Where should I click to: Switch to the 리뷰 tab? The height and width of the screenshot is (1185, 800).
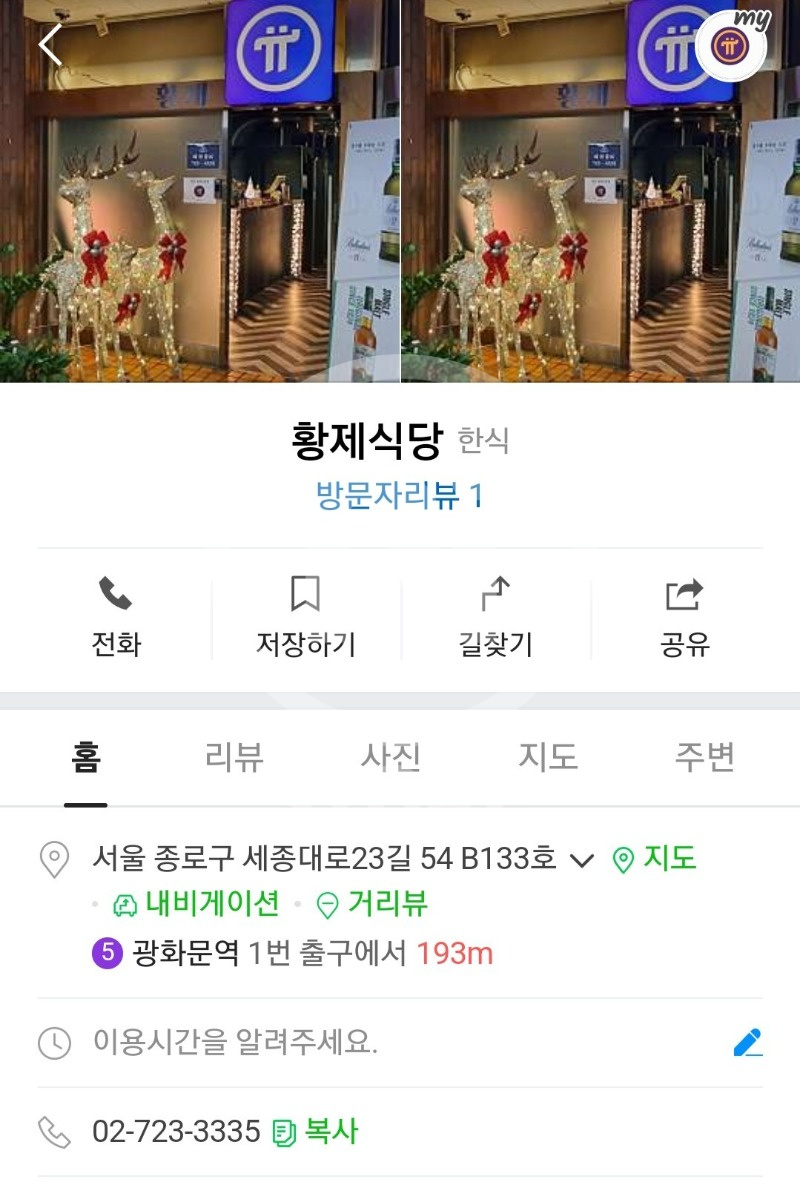[234, 758]
